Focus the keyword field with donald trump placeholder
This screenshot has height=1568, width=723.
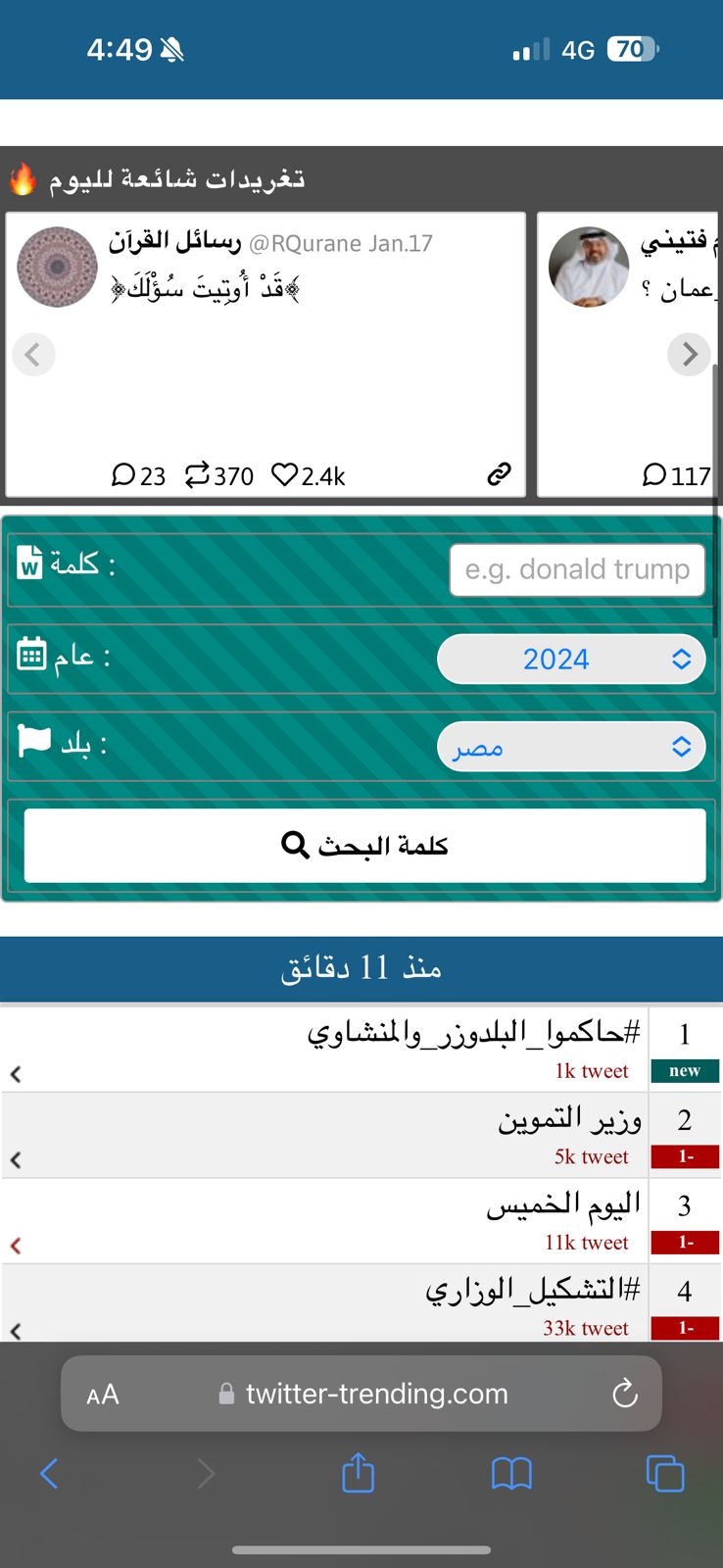[576, 569]
